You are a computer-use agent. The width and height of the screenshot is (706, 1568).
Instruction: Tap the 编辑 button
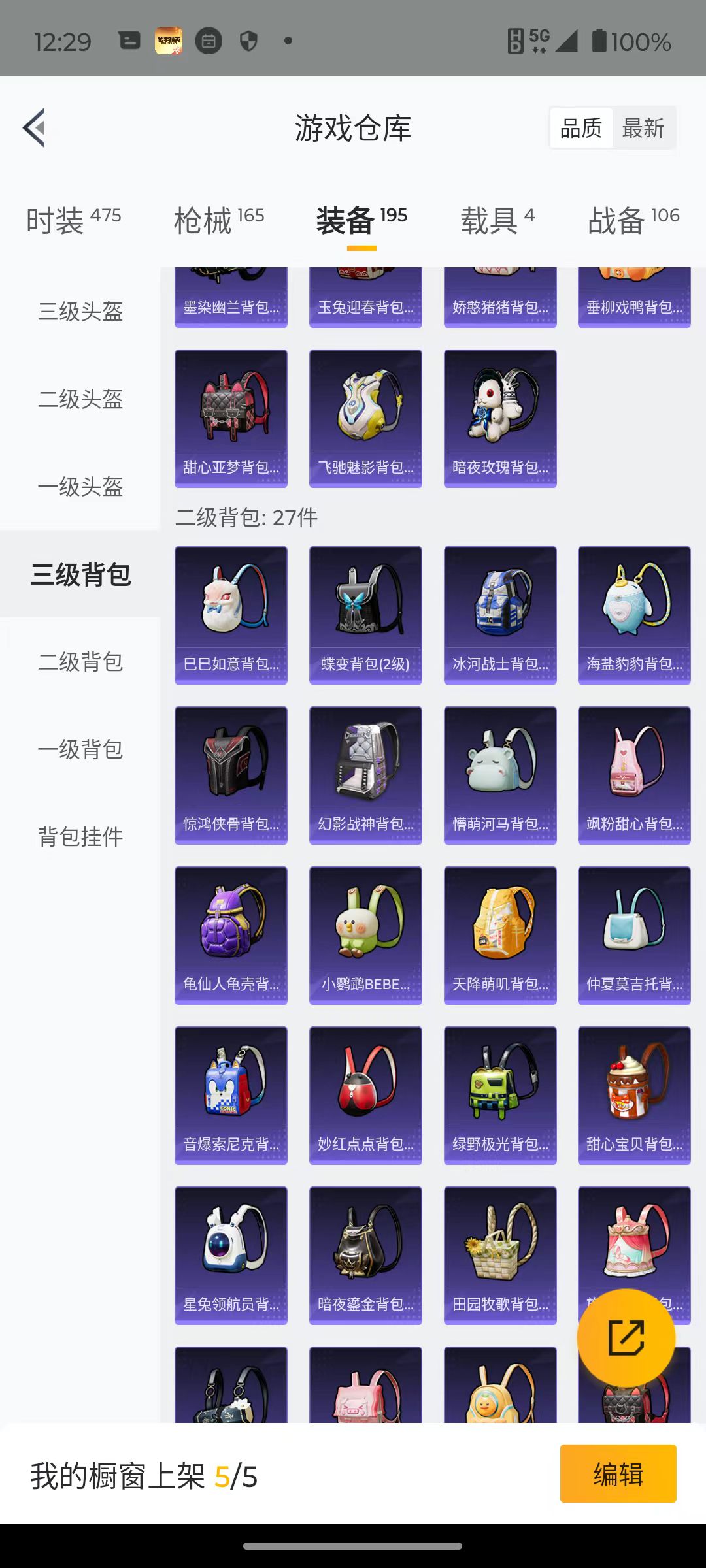coord(618,1474)
